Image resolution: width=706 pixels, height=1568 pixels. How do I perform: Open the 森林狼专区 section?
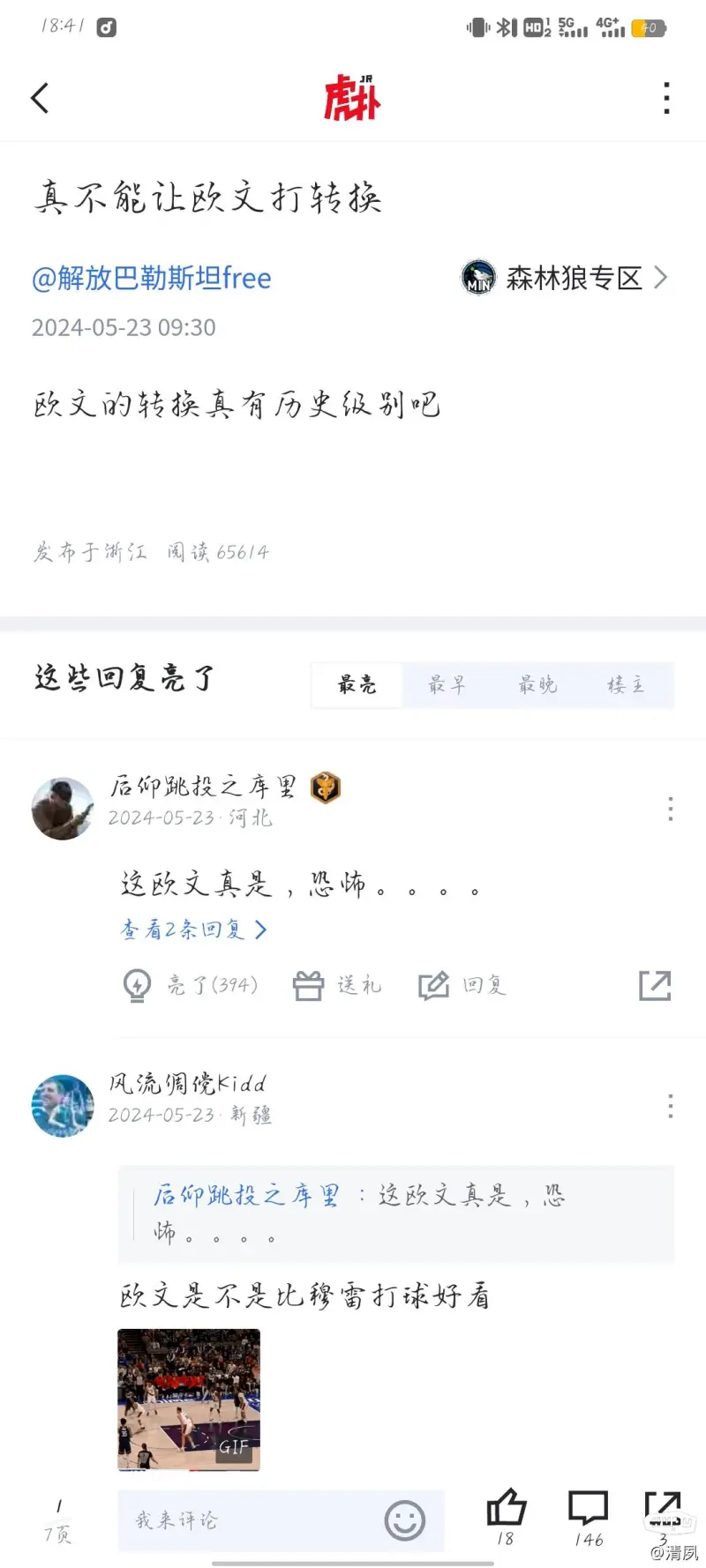(x=565, y=278)
